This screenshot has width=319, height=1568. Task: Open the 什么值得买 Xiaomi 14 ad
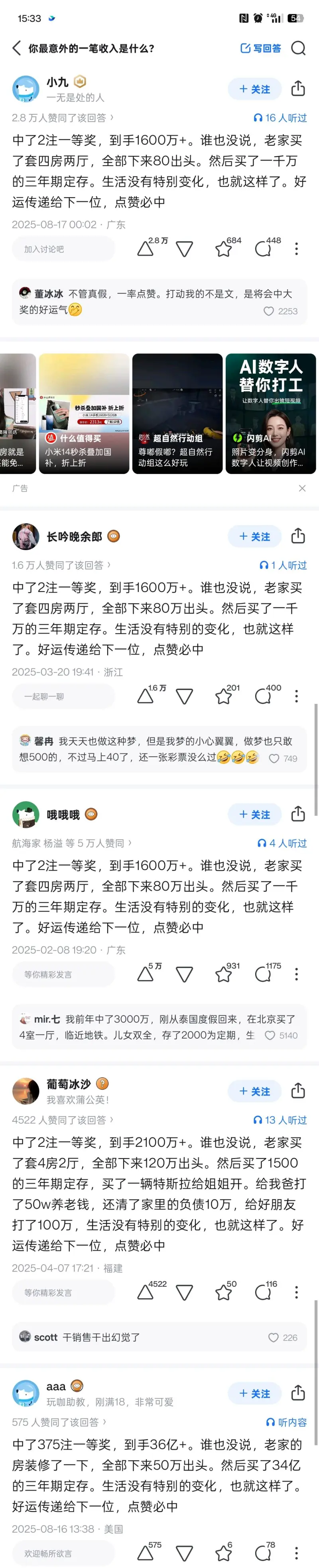84,414
